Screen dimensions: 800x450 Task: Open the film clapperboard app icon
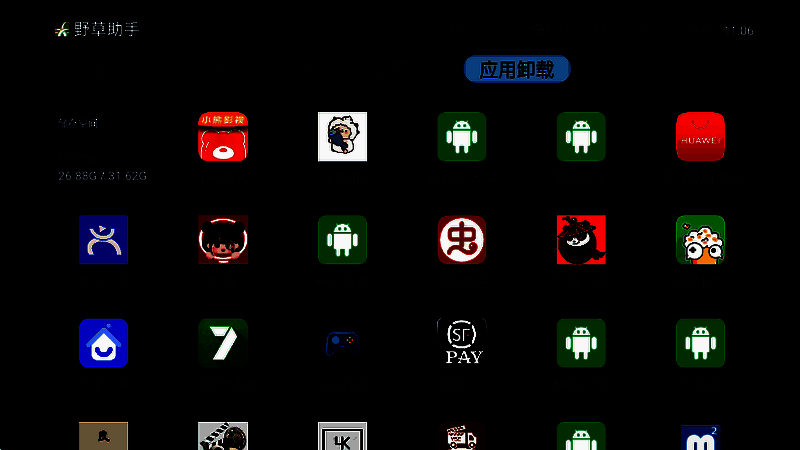(223, 437)
